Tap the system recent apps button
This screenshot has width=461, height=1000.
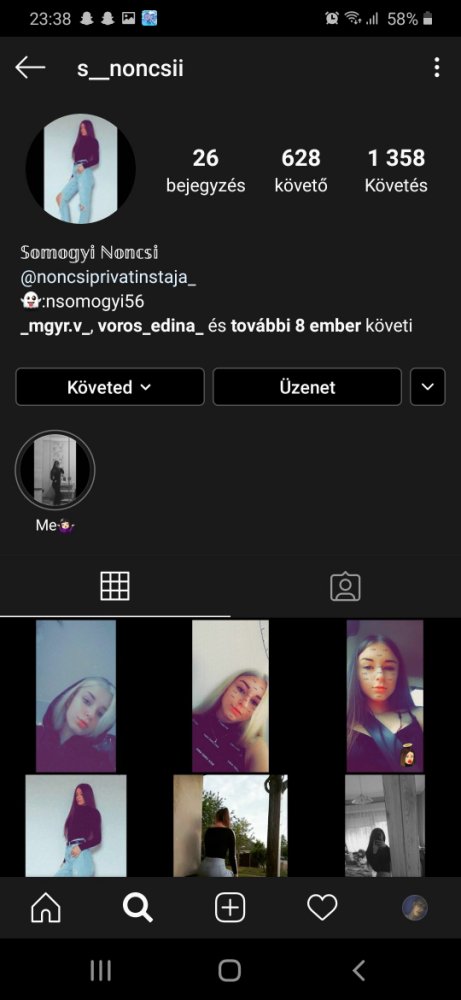point(101,971)
